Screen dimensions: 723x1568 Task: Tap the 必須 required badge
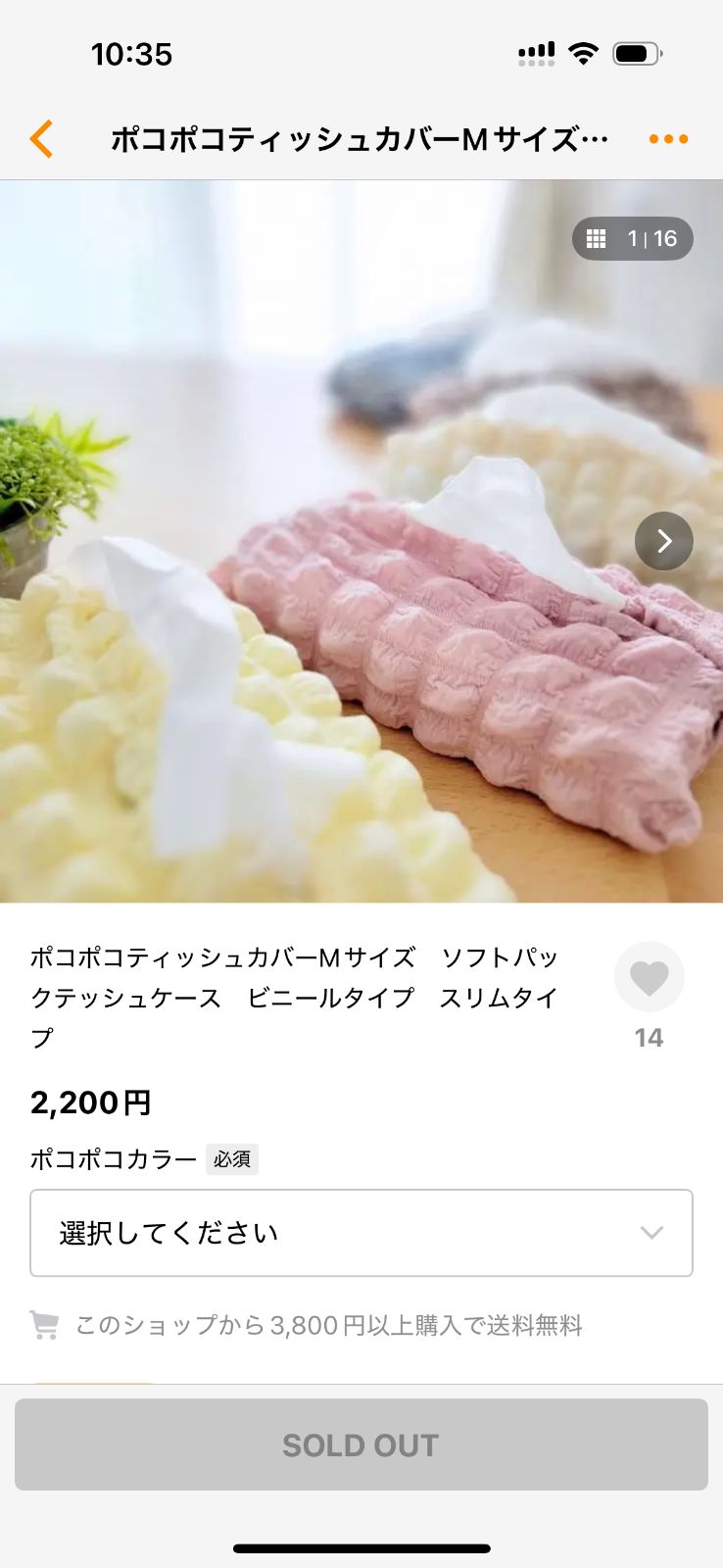(x=232, y=1159)
